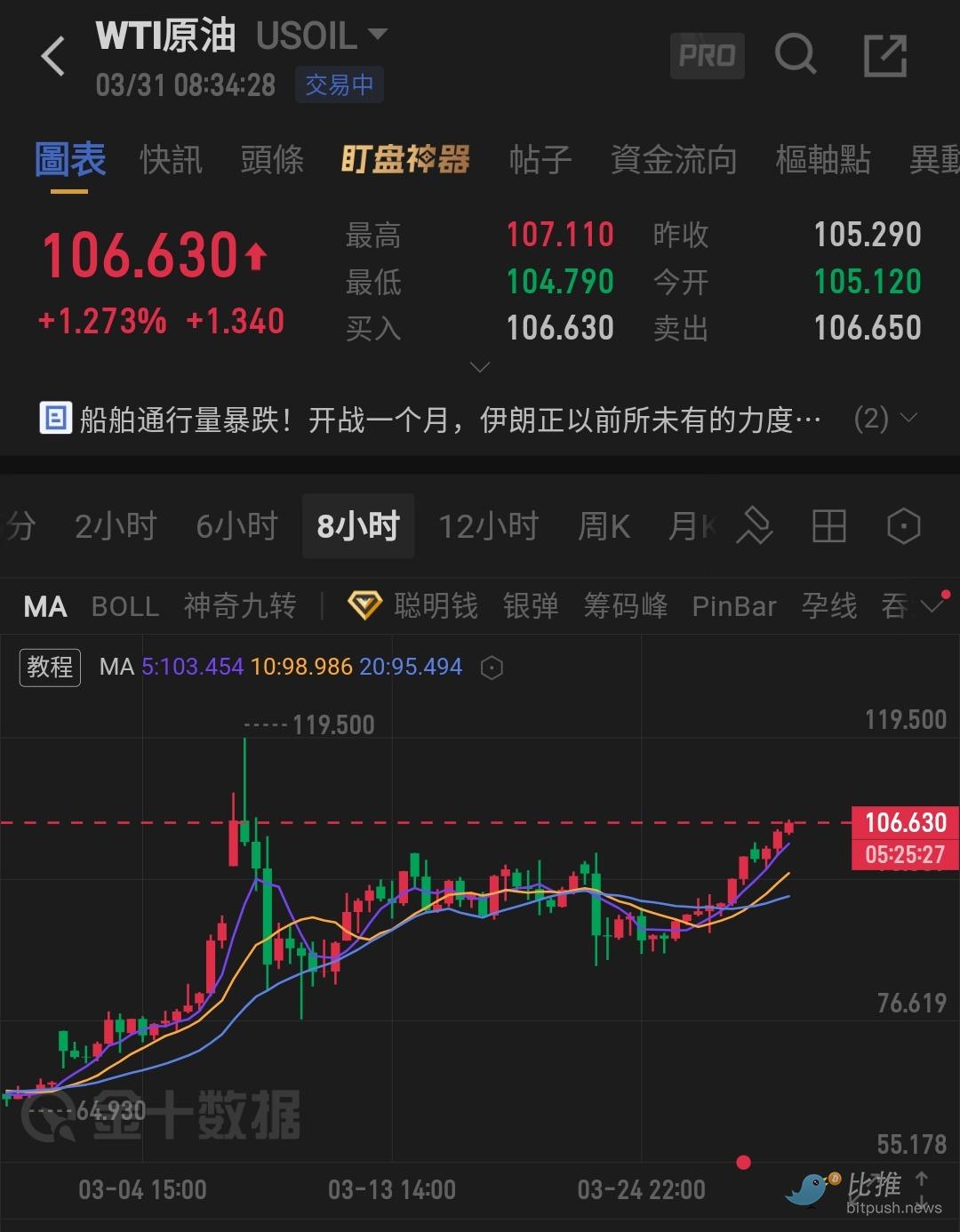
Task: Open the chart settings hexagon icon
Action: 903,526
